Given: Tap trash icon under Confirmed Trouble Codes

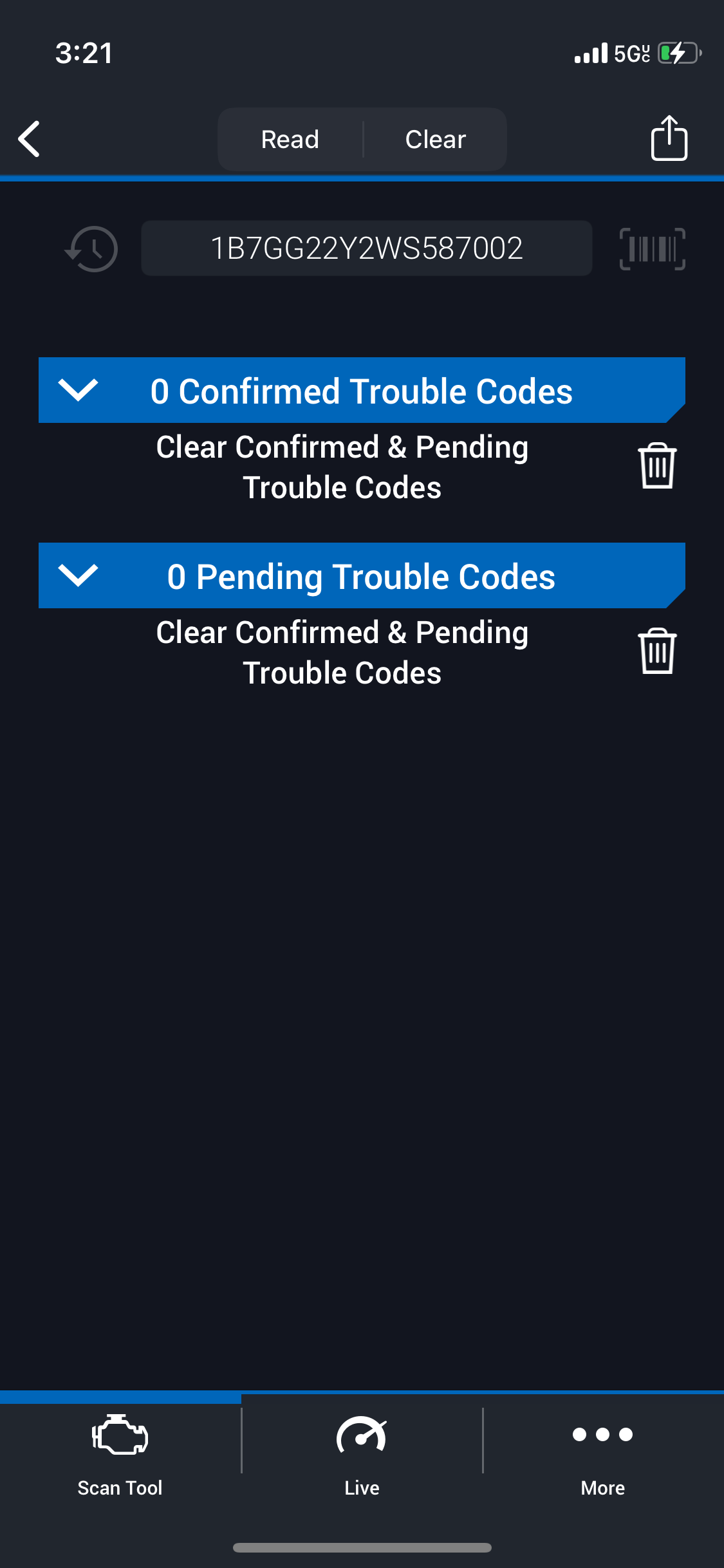Looking at the screenshot, I should click(x=657, y=466).
